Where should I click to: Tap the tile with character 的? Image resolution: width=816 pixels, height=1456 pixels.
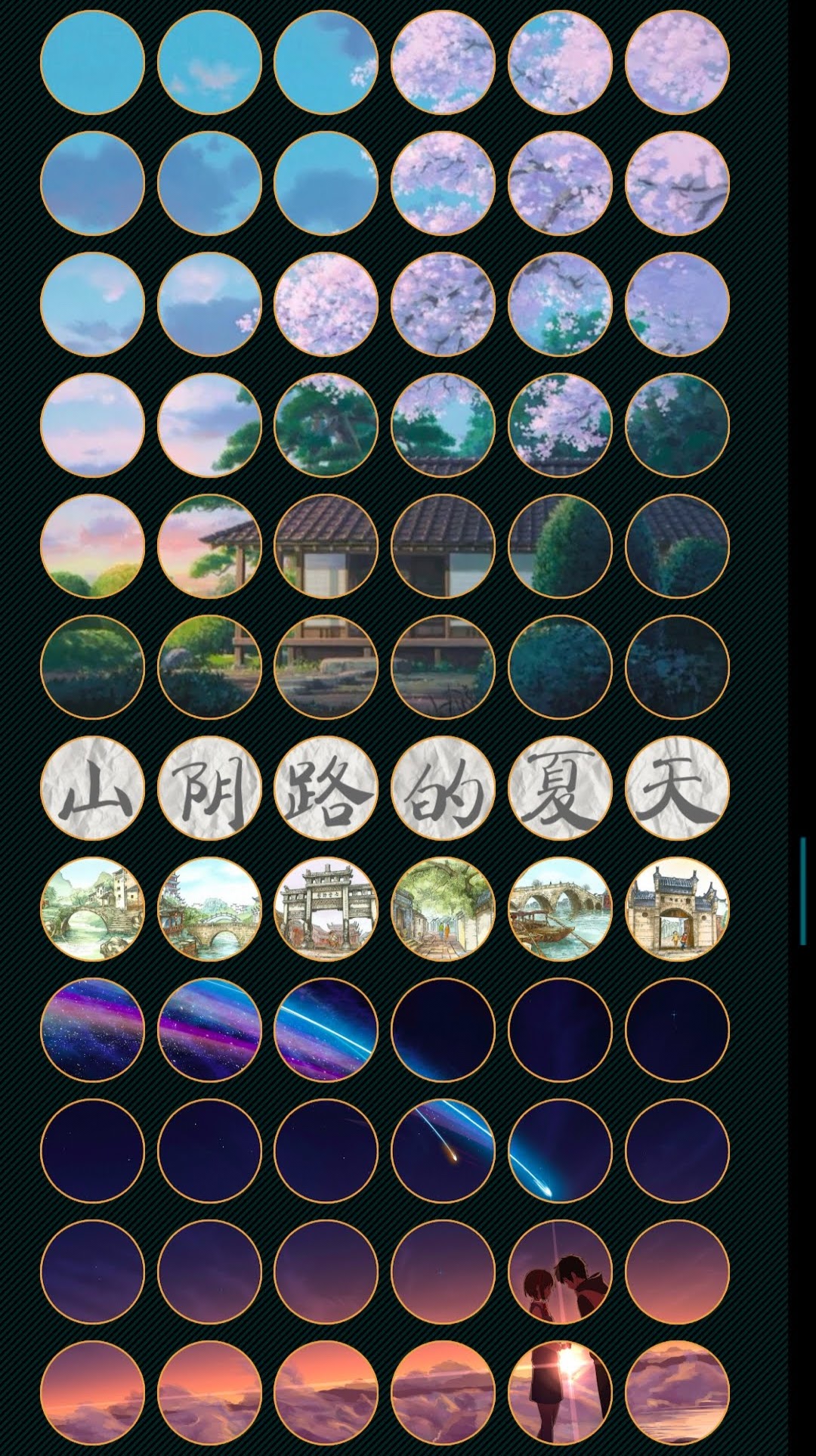point(443,788)
